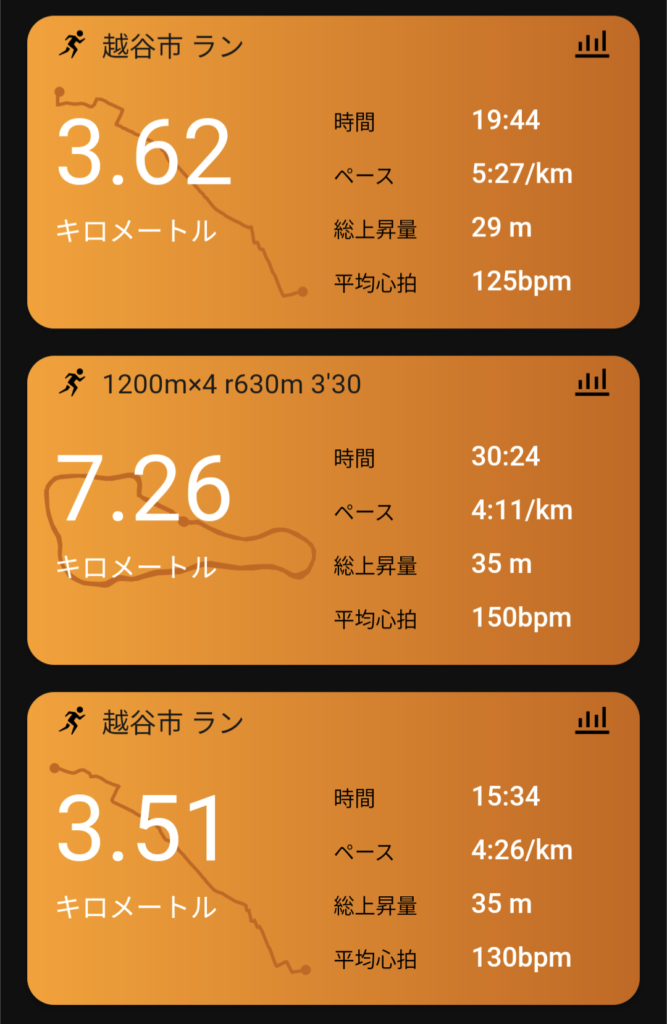Open the 3.51 km 越谷市 ラン activity card
This screenshot has height=1024, width=667.
point(333,848)
